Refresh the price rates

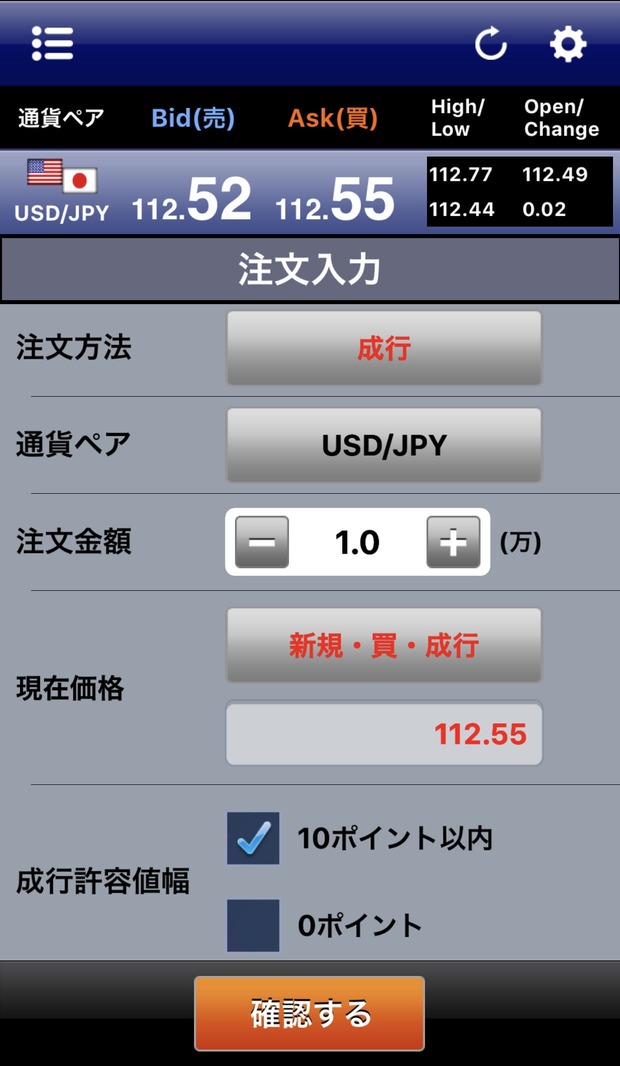click(x=490, y=44)
